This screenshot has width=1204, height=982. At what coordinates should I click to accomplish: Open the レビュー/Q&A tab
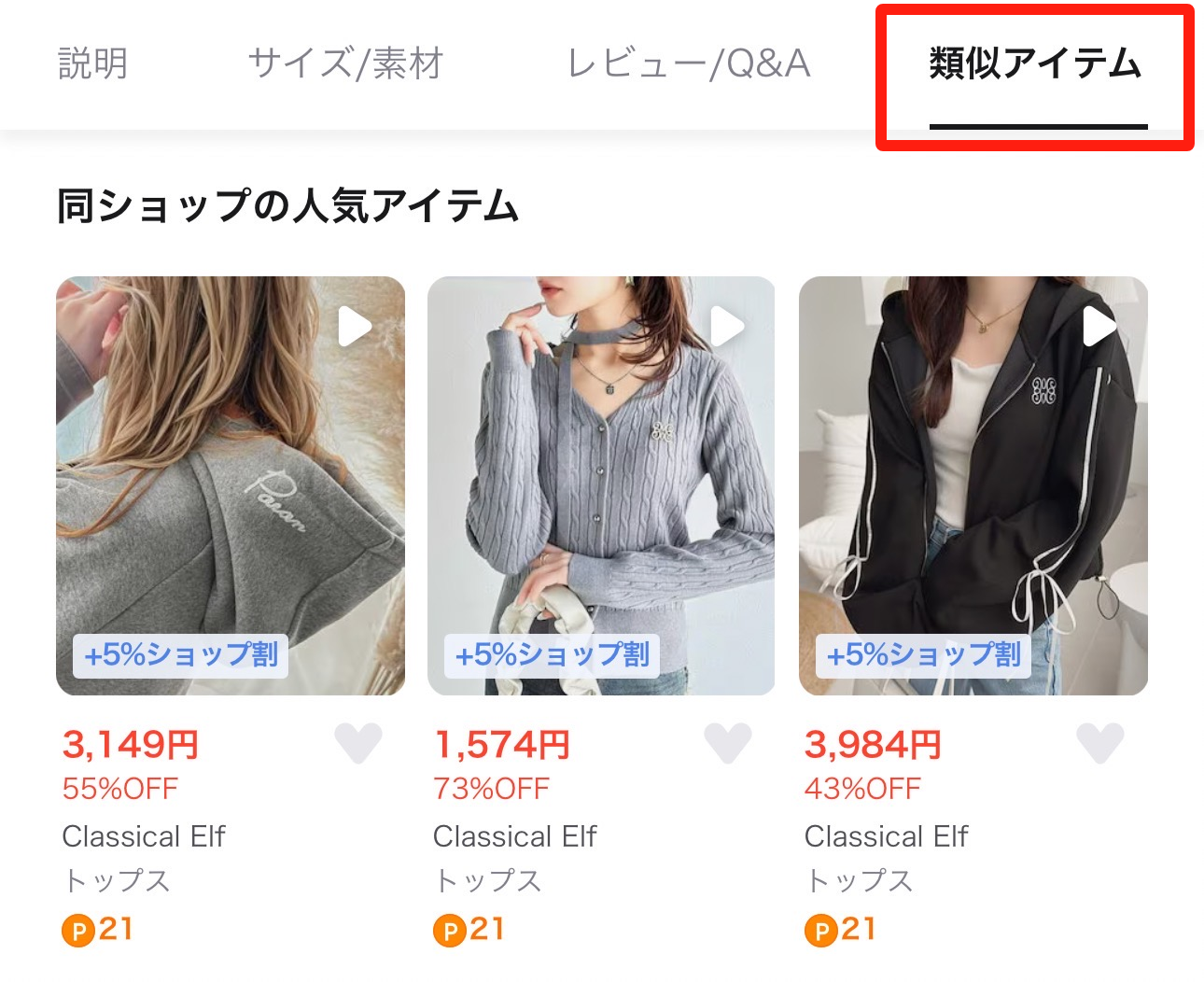pyautogui.click(x=689, y=64)
